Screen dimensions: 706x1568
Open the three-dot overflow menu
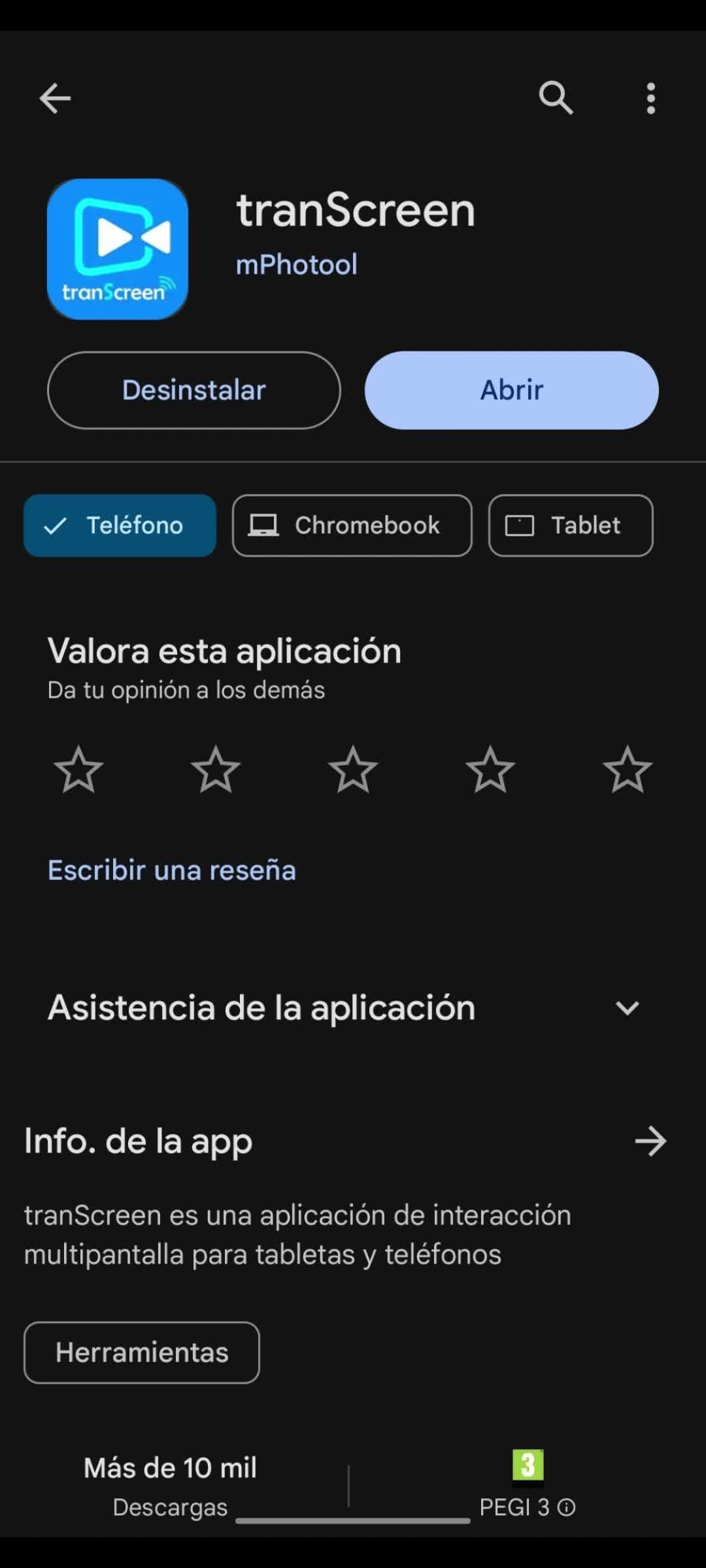pos(650,99)
